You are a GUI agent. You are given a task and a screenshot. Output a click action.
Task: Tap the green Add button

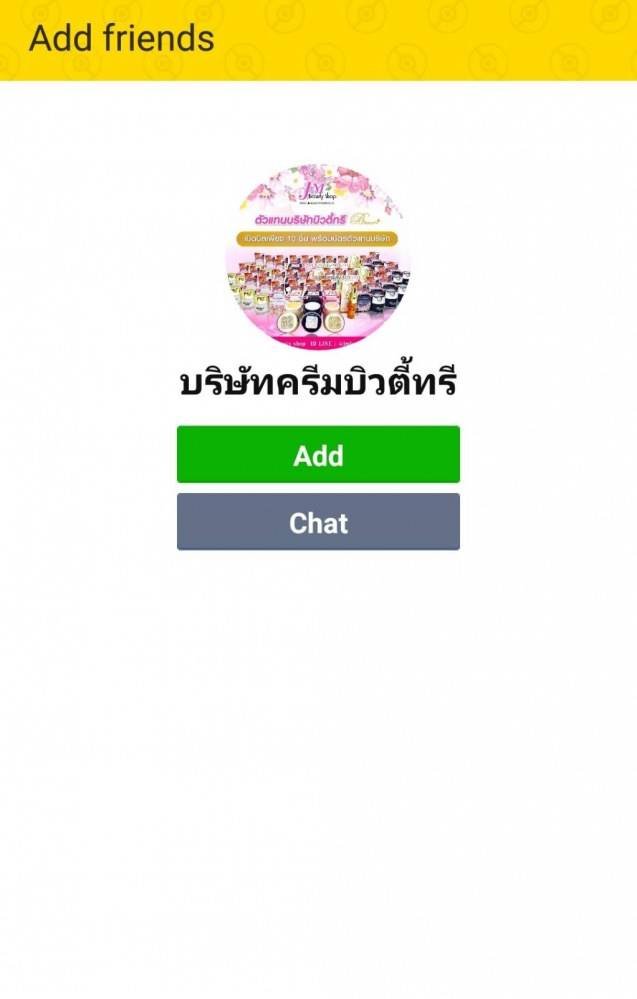pos(318,455)
